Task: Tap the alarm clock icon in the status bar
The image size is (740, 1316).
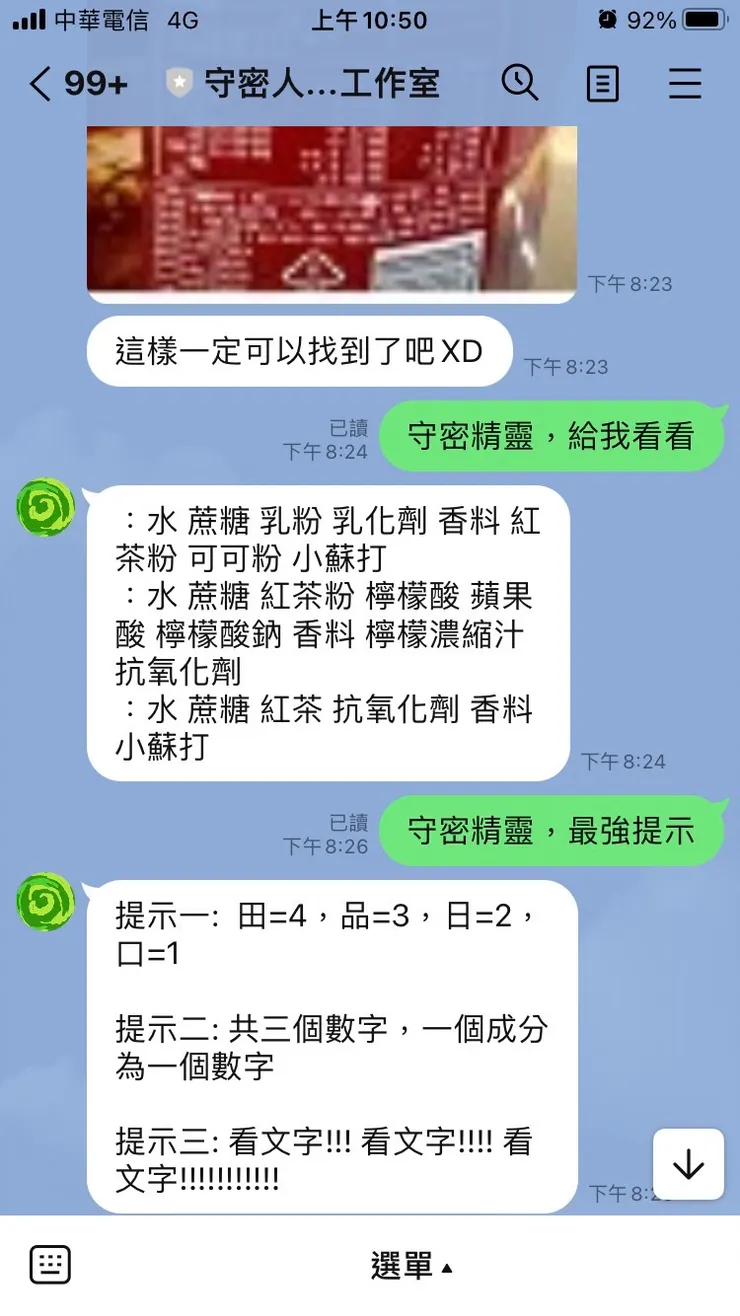Action: tap(608, 18)
